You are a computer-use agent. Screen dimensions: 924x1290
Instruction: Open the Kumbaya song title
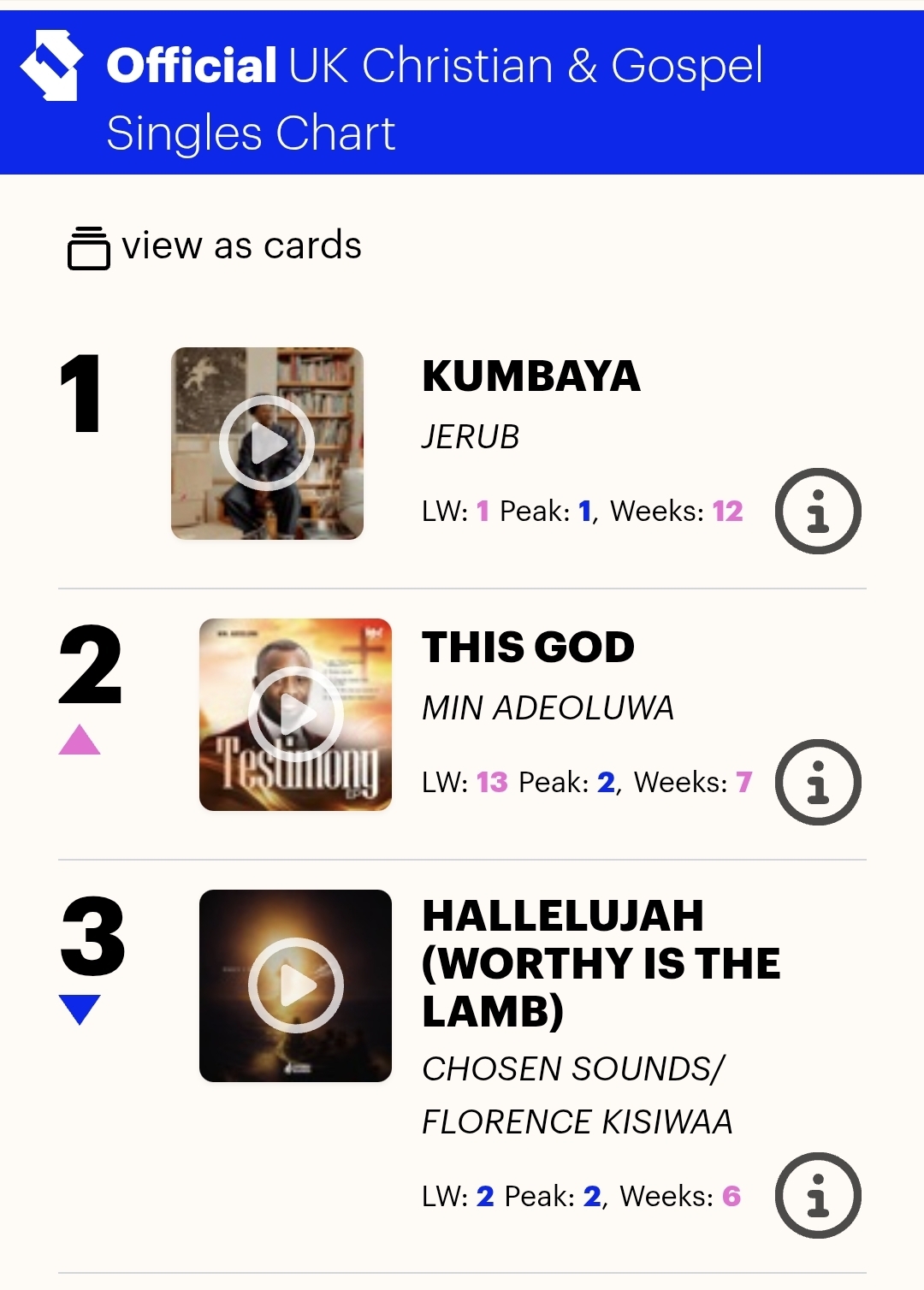click(531, 376)
